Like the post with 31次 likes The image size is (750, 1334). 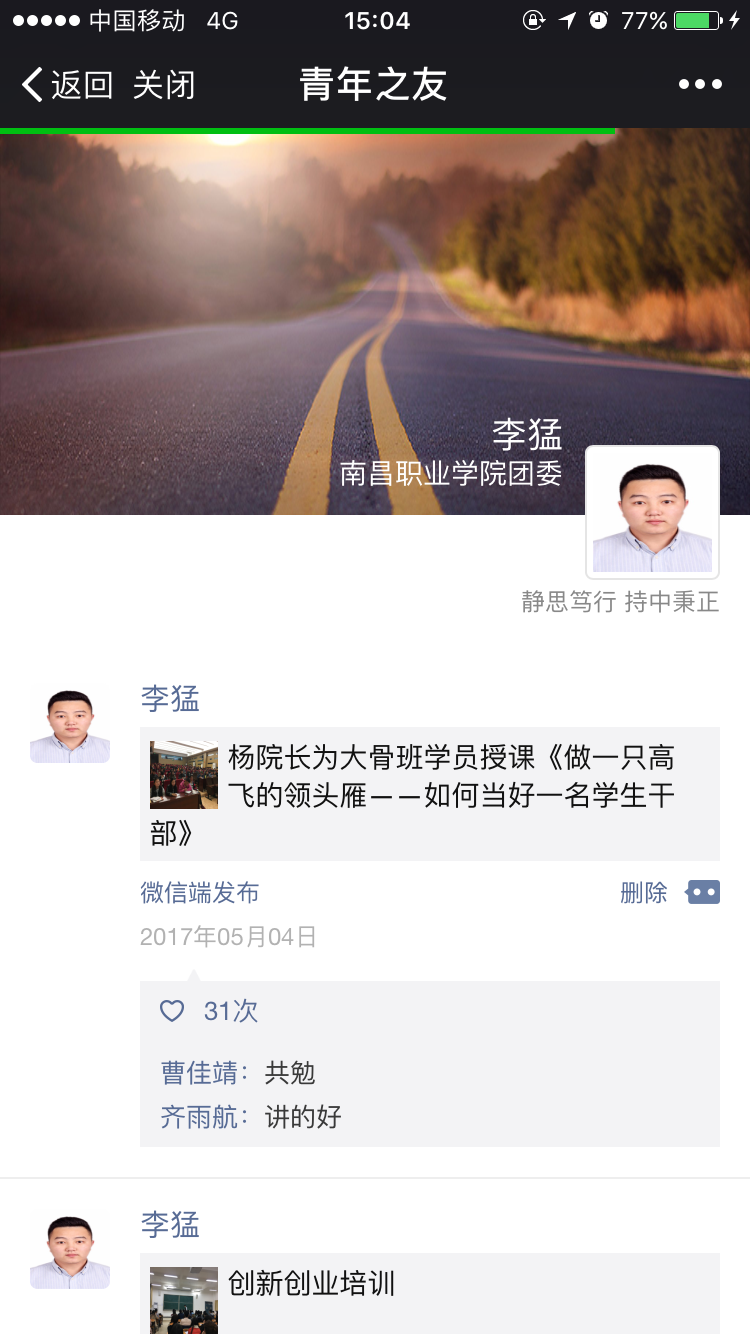click(x=173, y=1011)
